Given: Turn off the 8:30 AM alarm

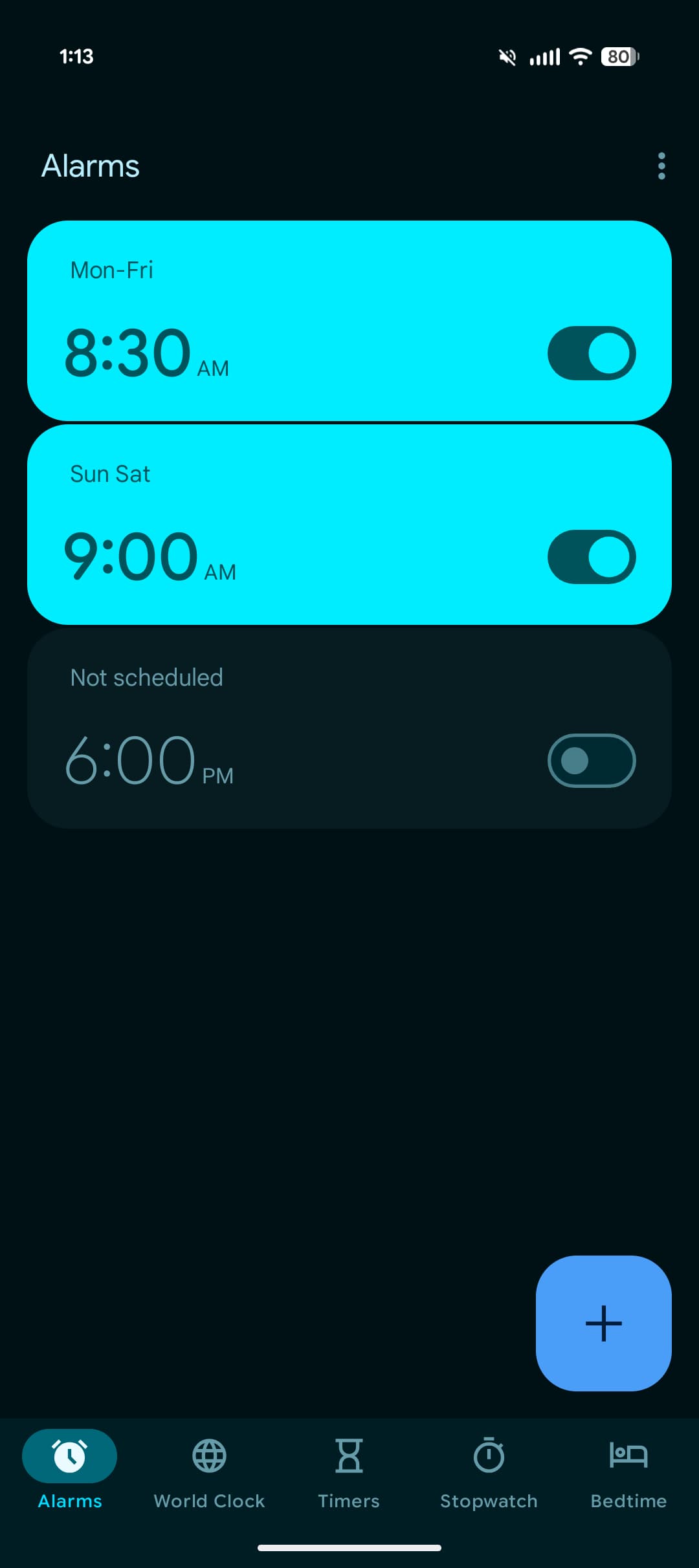Looking at the screenshot, I should [591, 353].
